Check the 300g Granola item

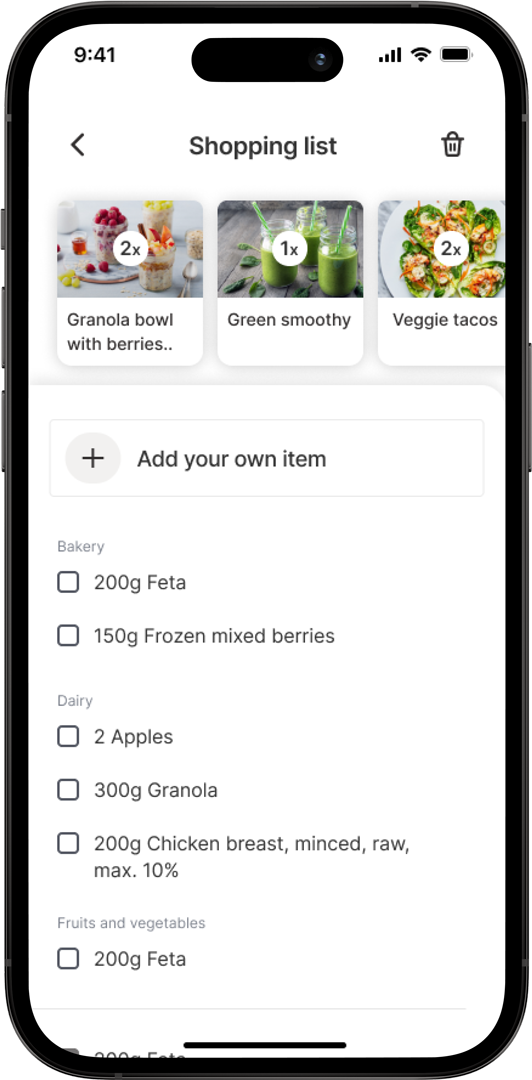pos(68,790)
